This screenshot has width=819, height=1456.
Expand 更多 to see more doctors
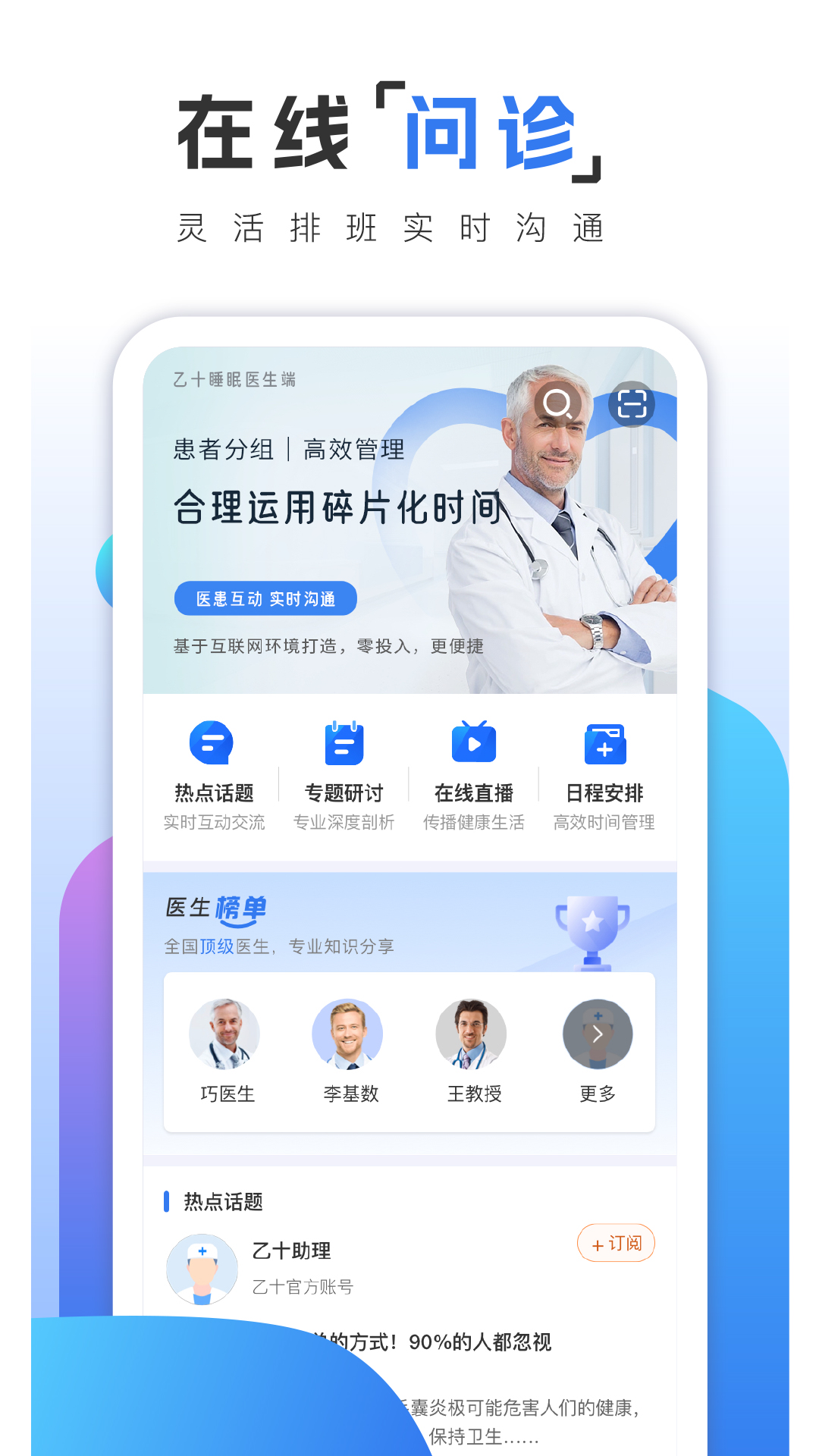(598, 1034)
